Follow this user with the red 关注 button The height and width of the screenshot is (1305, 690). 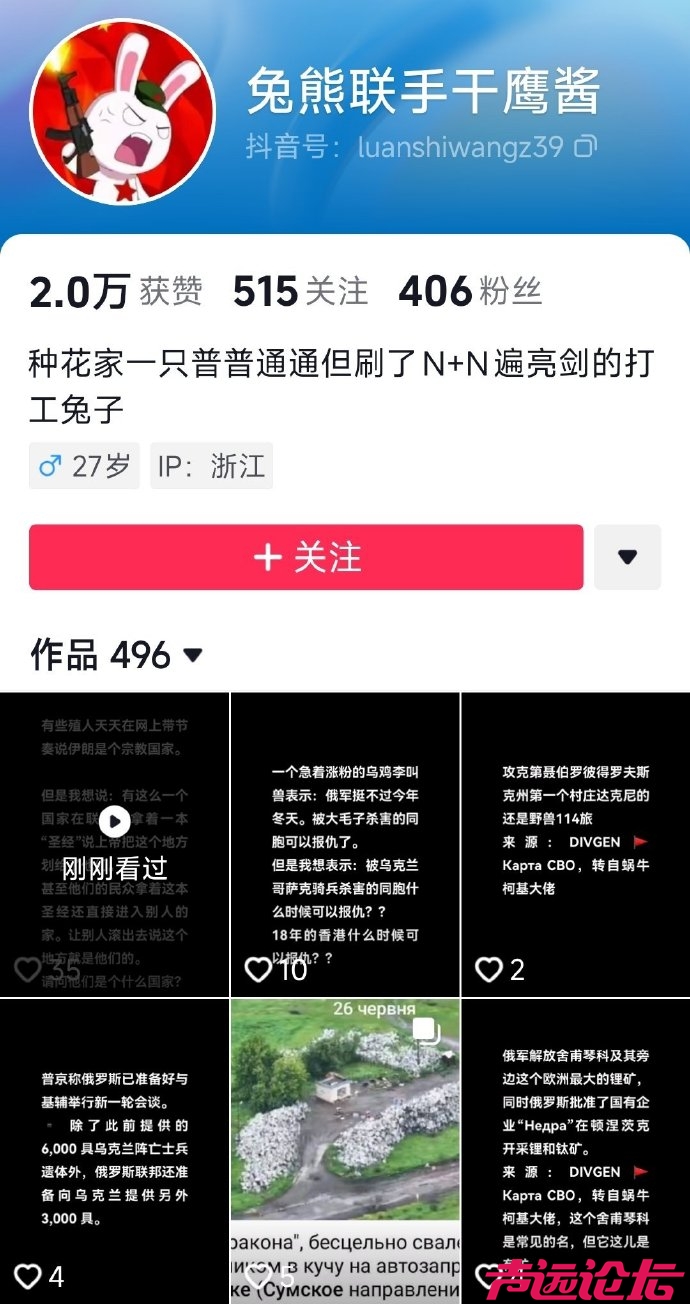tap(305, 557)
